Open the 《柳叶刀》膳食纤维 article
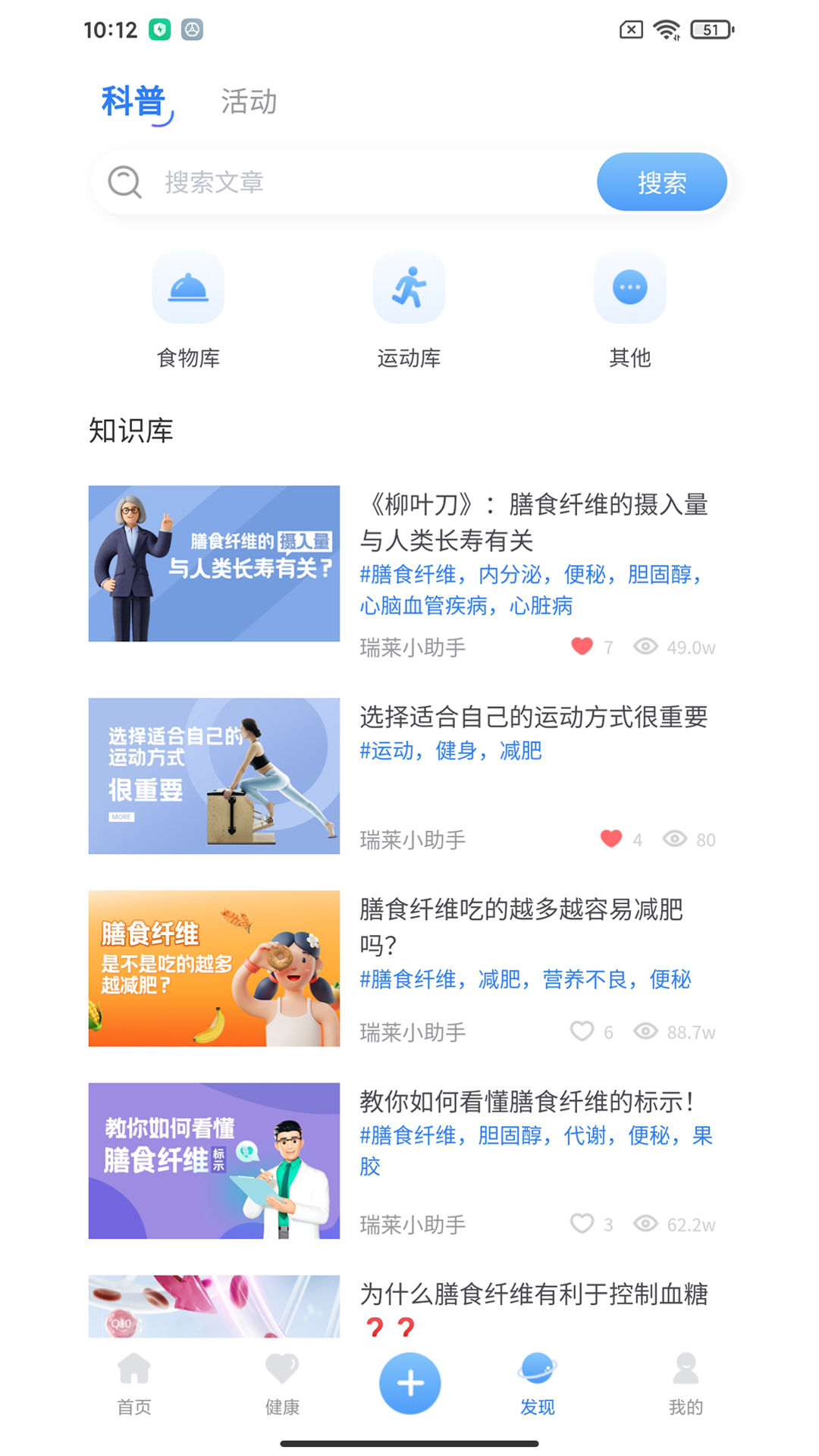Viewport: 819px width, 1456px height. click(x=533, y=522)
